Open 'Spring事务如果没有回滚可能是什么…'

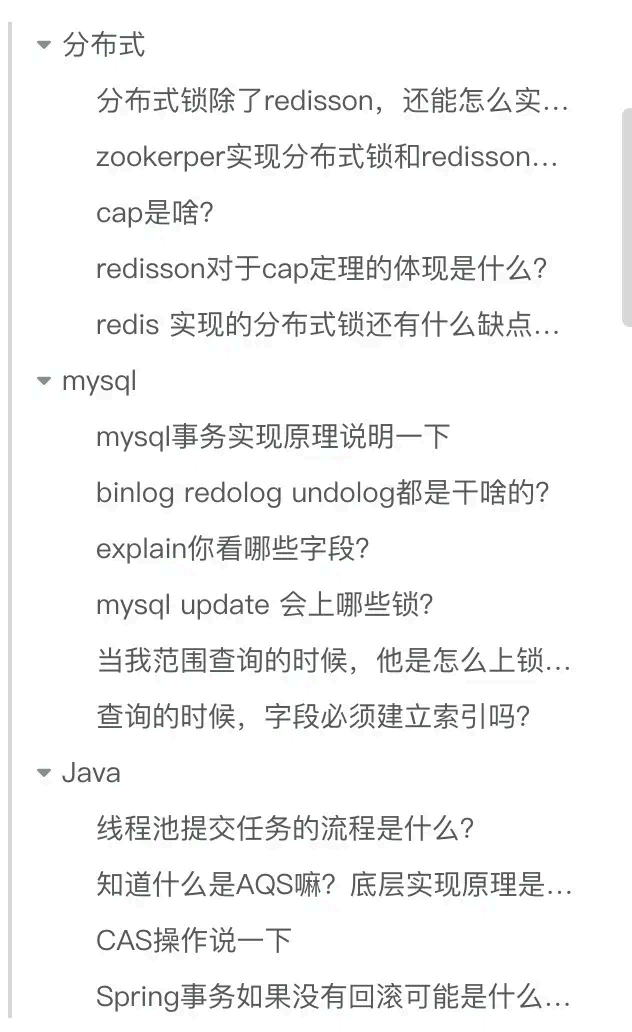click(333, 997)
